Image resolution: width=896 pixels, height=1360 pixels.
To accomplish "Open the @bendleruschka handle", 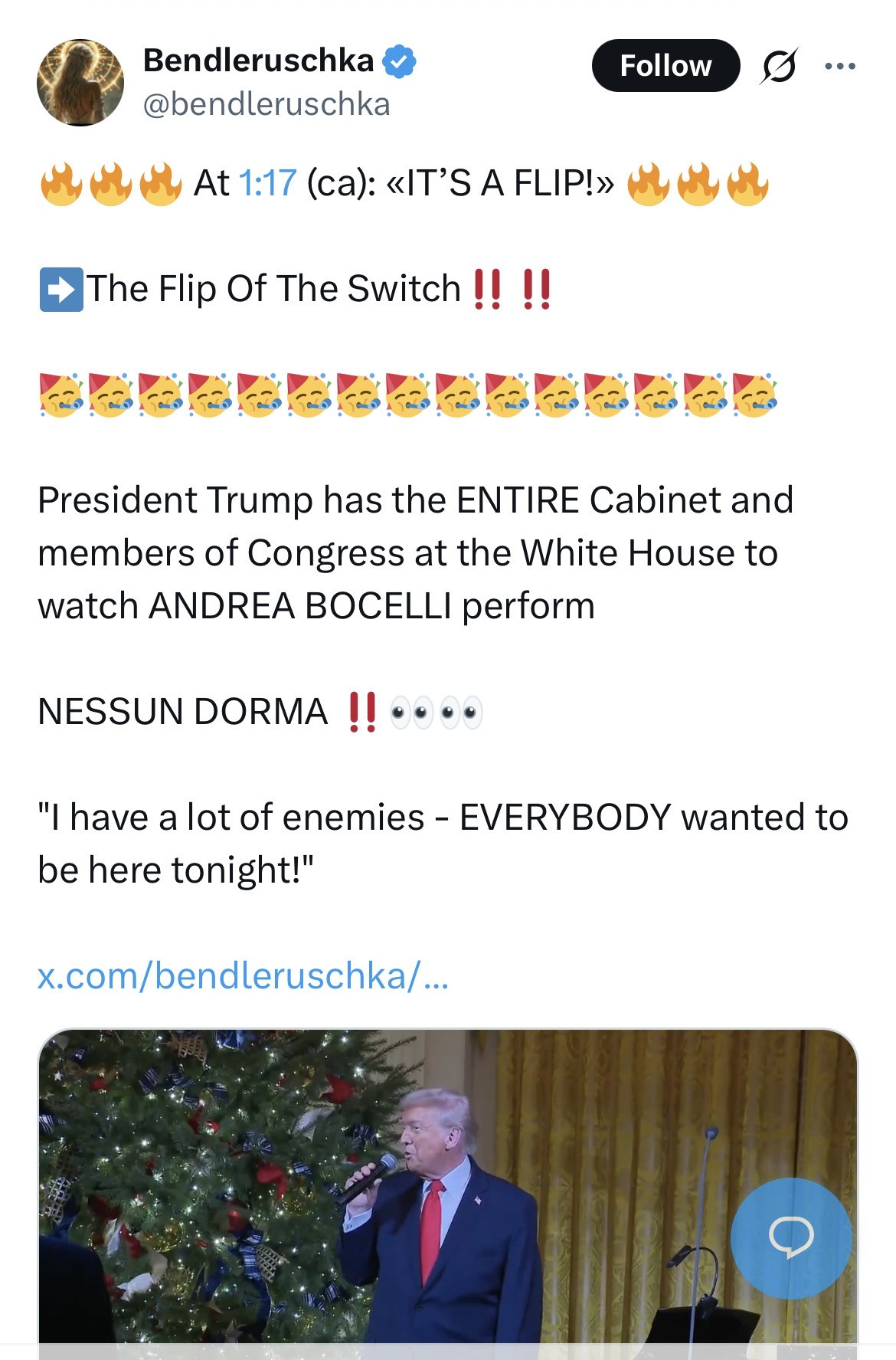I will click(x=267, y=104).
